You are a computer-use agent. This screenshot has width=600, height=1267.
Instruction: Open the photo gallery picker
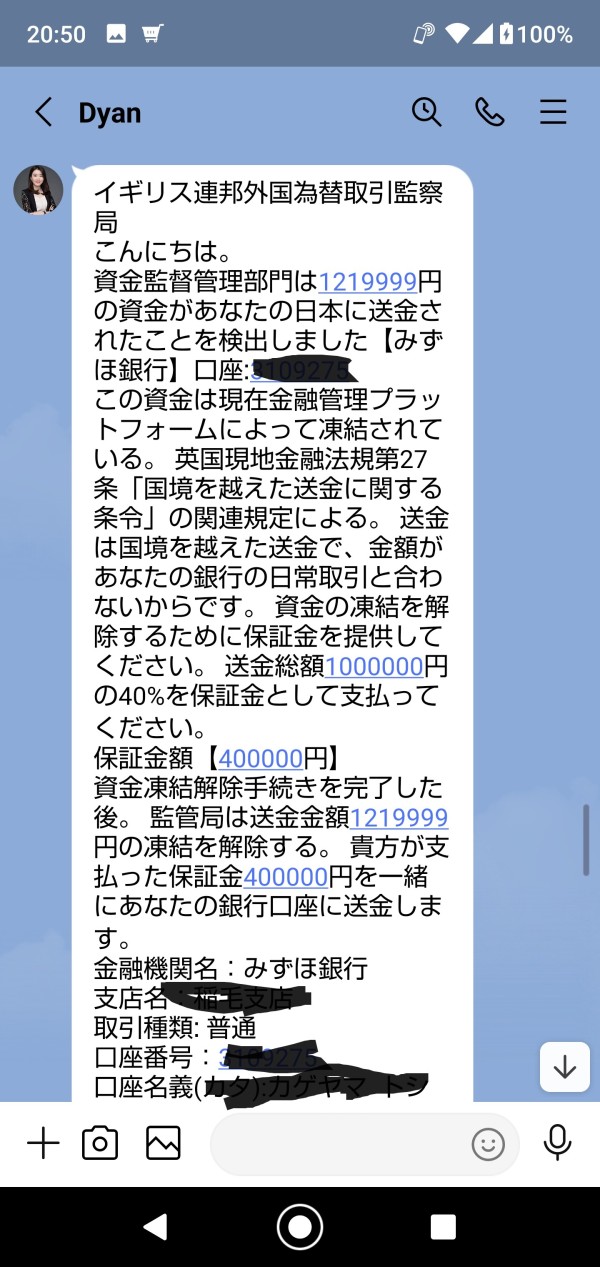(x=163, y=1142)
